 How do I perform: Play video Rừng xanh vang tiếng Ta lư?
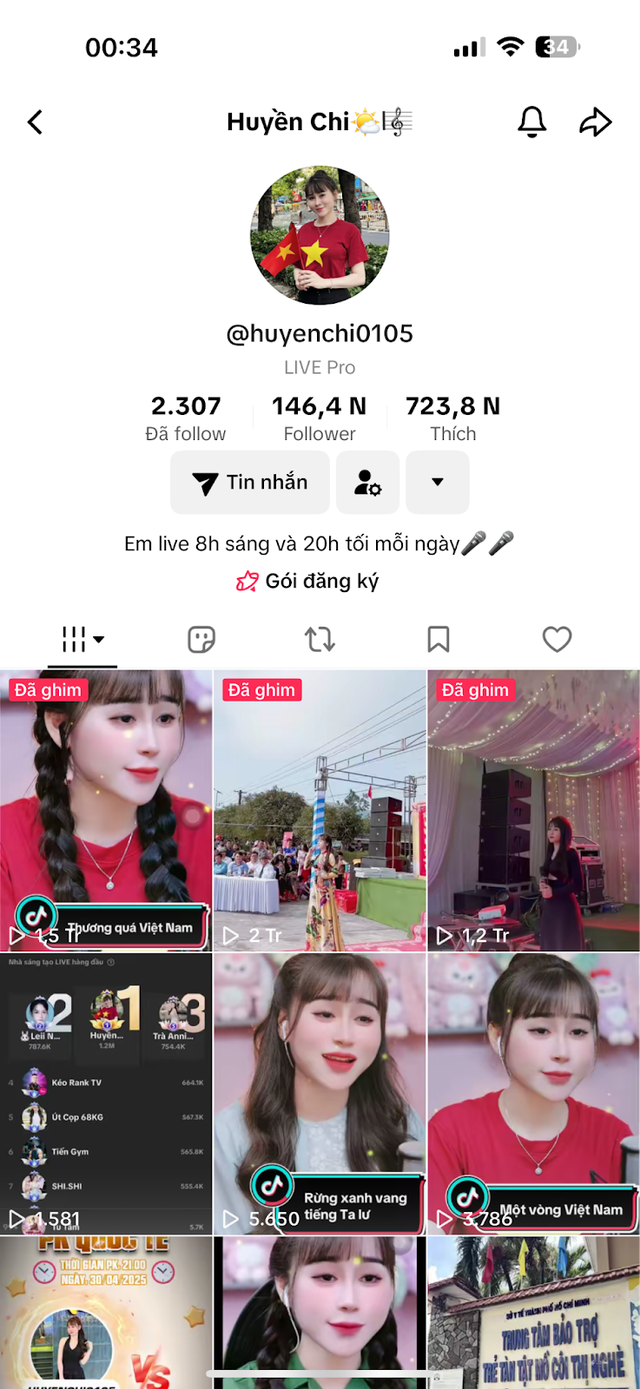320,1093
